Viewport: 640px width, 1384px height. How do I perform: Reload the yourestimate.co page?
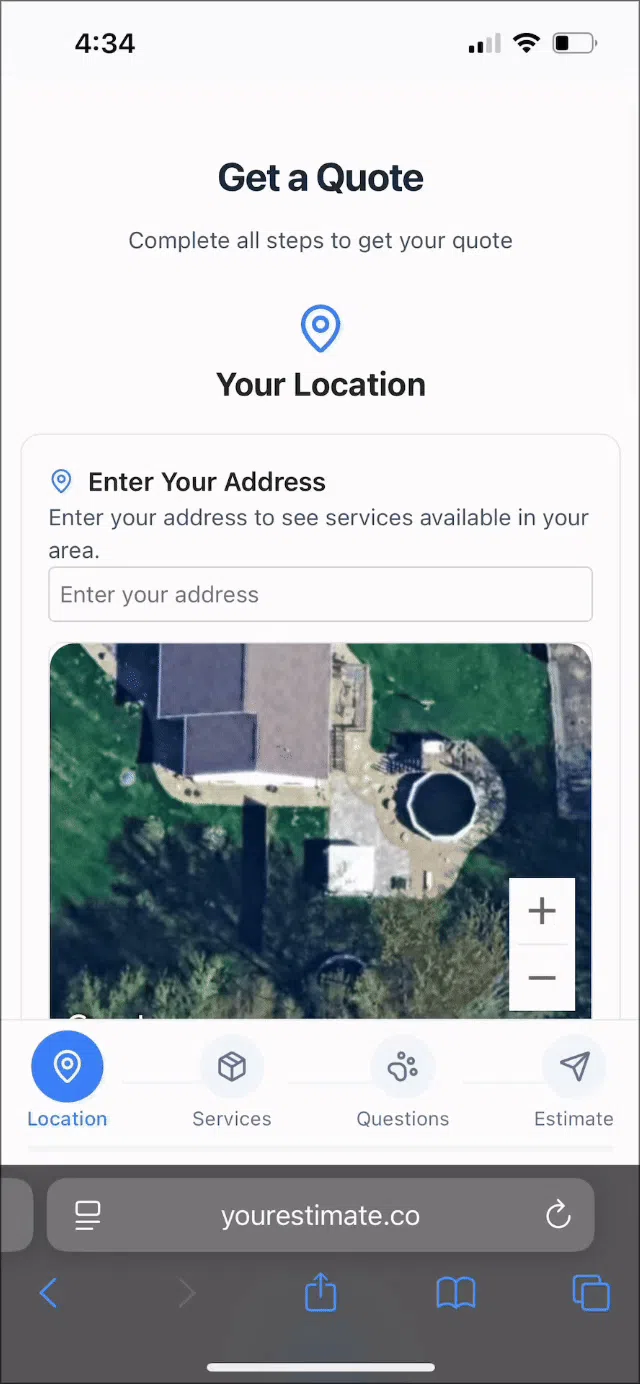558,1216
